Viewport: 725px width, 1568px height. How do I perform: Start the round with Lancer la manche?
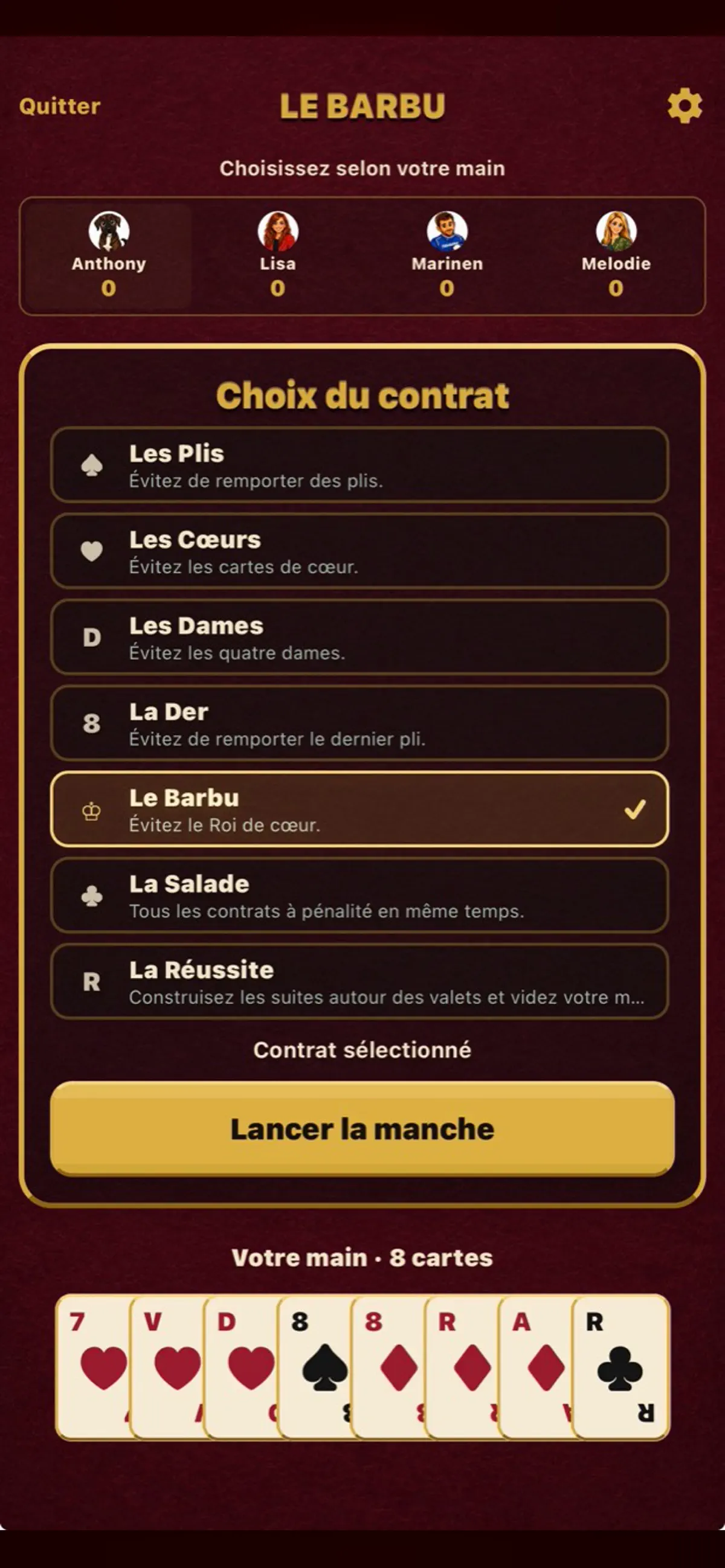tap(362, 1129)
